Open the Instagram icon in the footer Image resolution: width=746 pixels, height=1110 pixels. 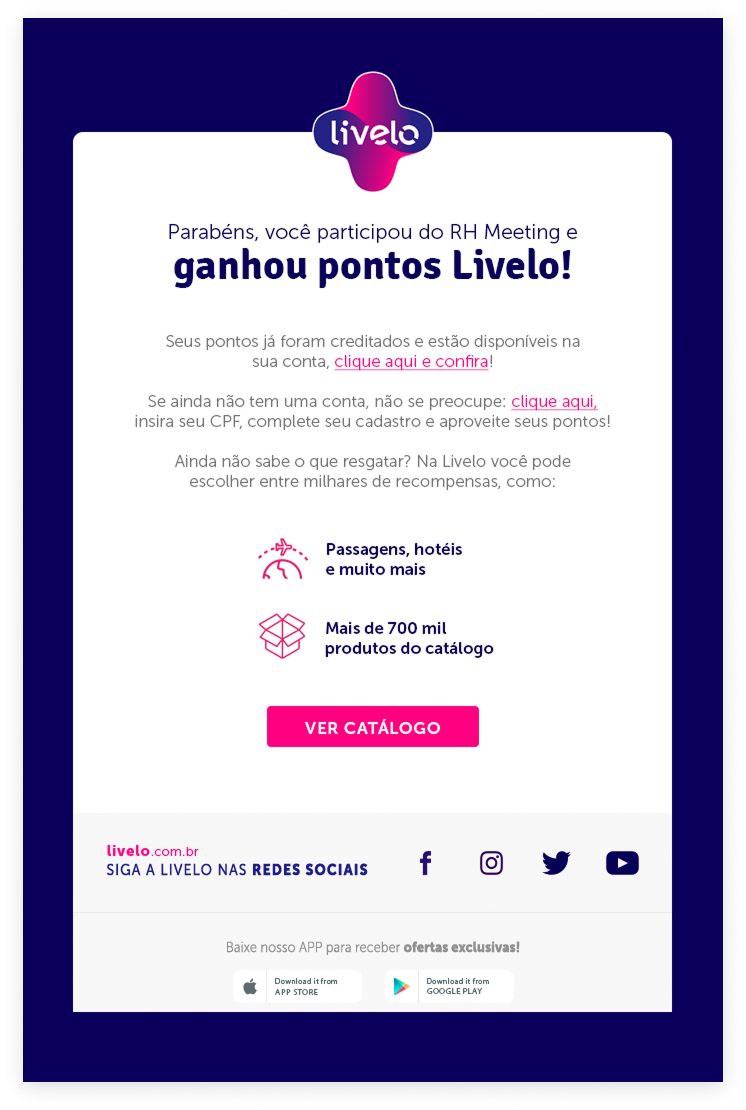tap(491, 862)
